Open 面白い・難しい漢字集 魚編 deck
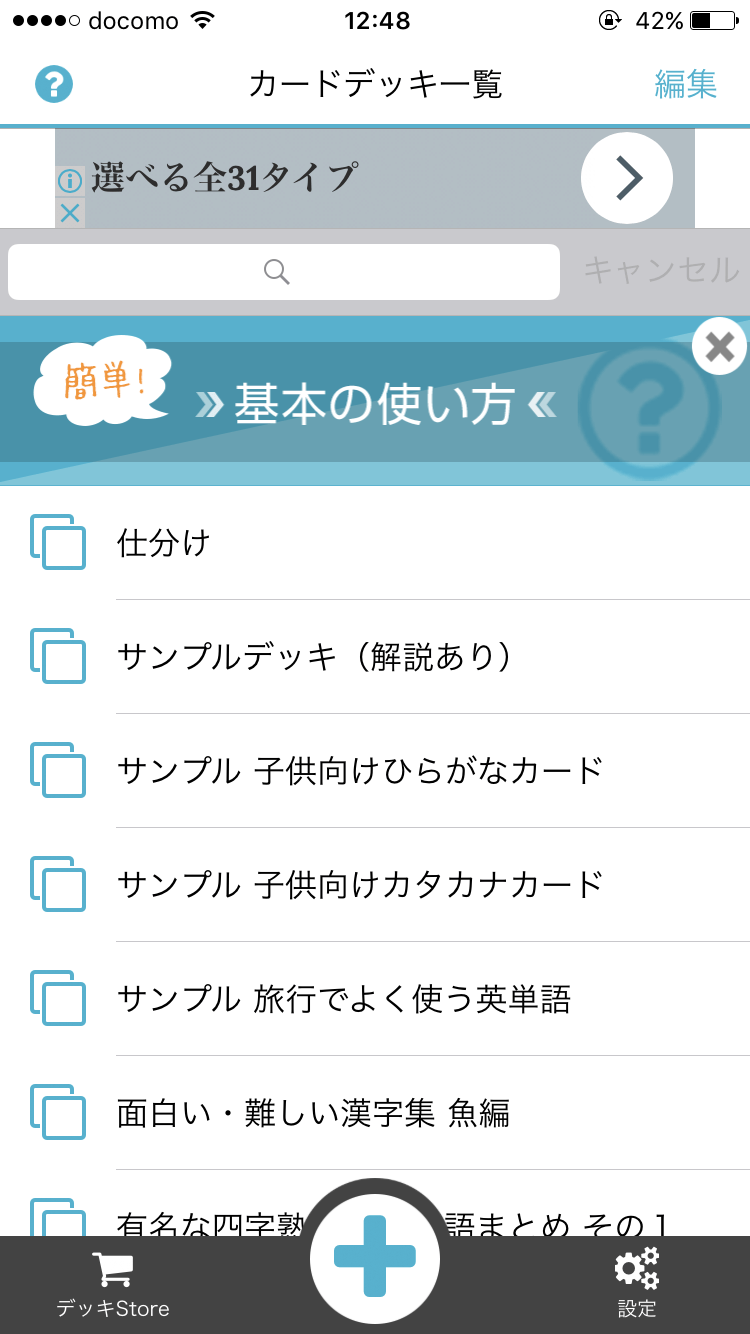The height and width of the screenshot is (1334, 750). coord(375,1113)
